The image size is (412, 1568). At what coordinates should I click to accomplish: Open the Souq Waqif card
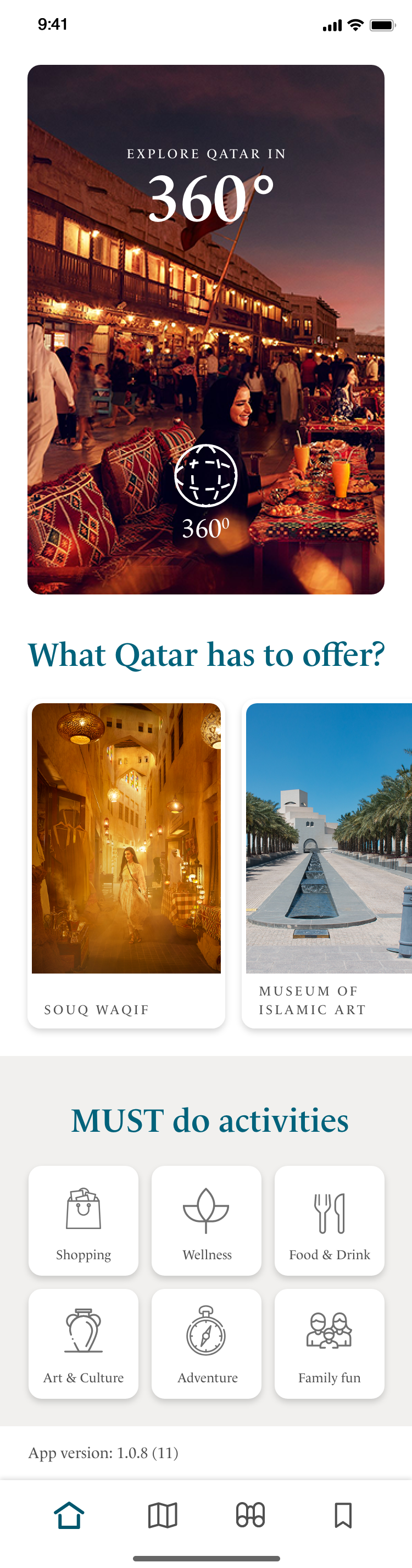tap(126, 864)
